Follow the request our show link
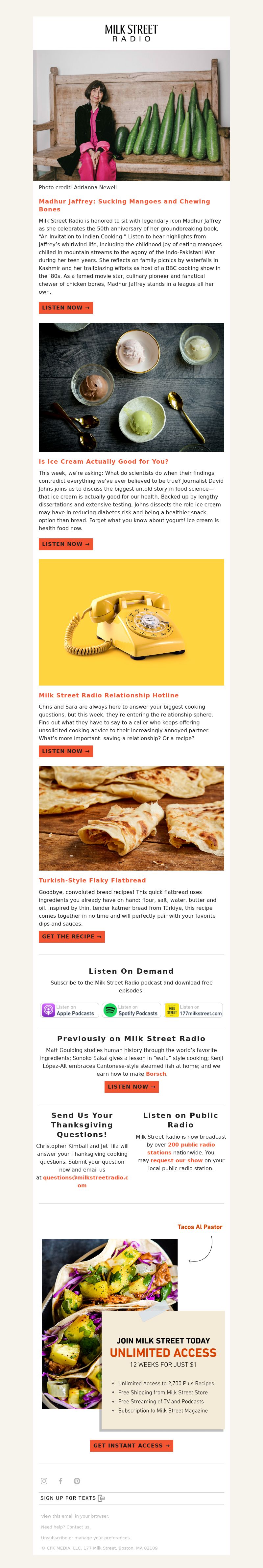263x1568 pixels. tap(177, 1160)
